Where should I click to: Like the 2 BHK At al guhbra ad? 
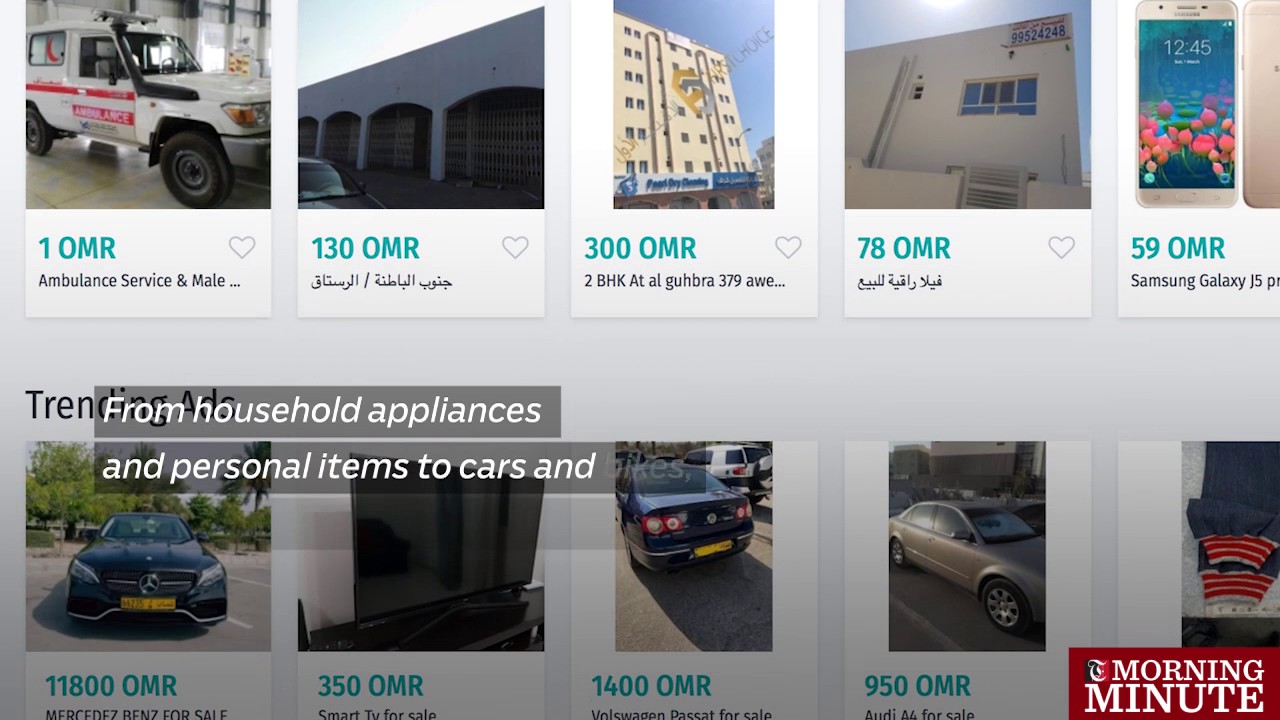(x=788, y=247)
